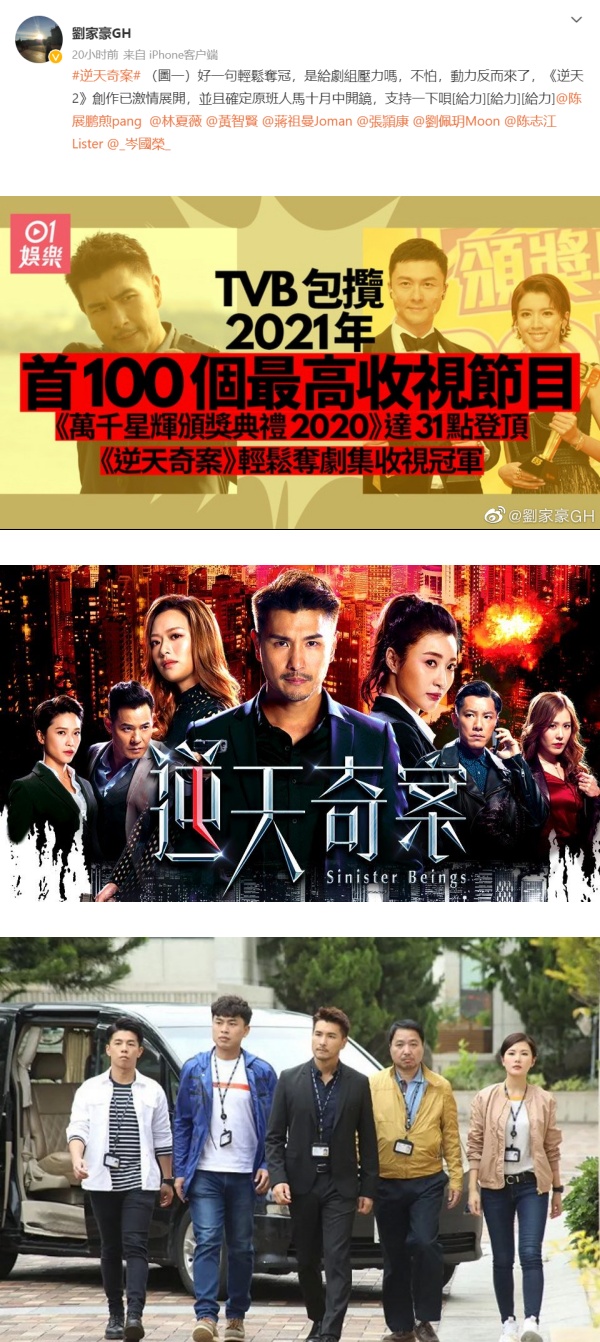Viewport: 600px width, 1342px height.
Task: View the TVB 2021 ratings image
Action: [300, 362]
